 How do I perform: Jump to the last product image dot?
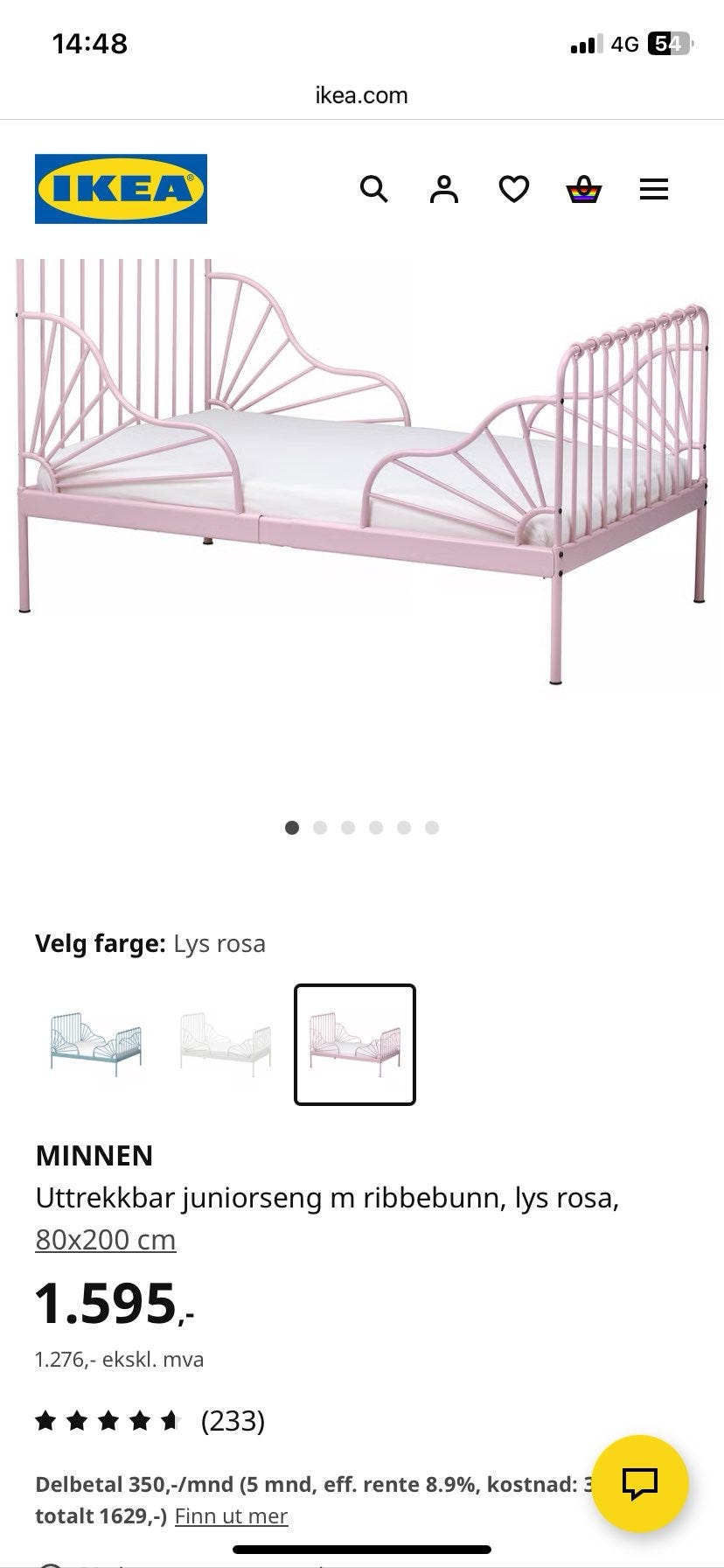432,826
